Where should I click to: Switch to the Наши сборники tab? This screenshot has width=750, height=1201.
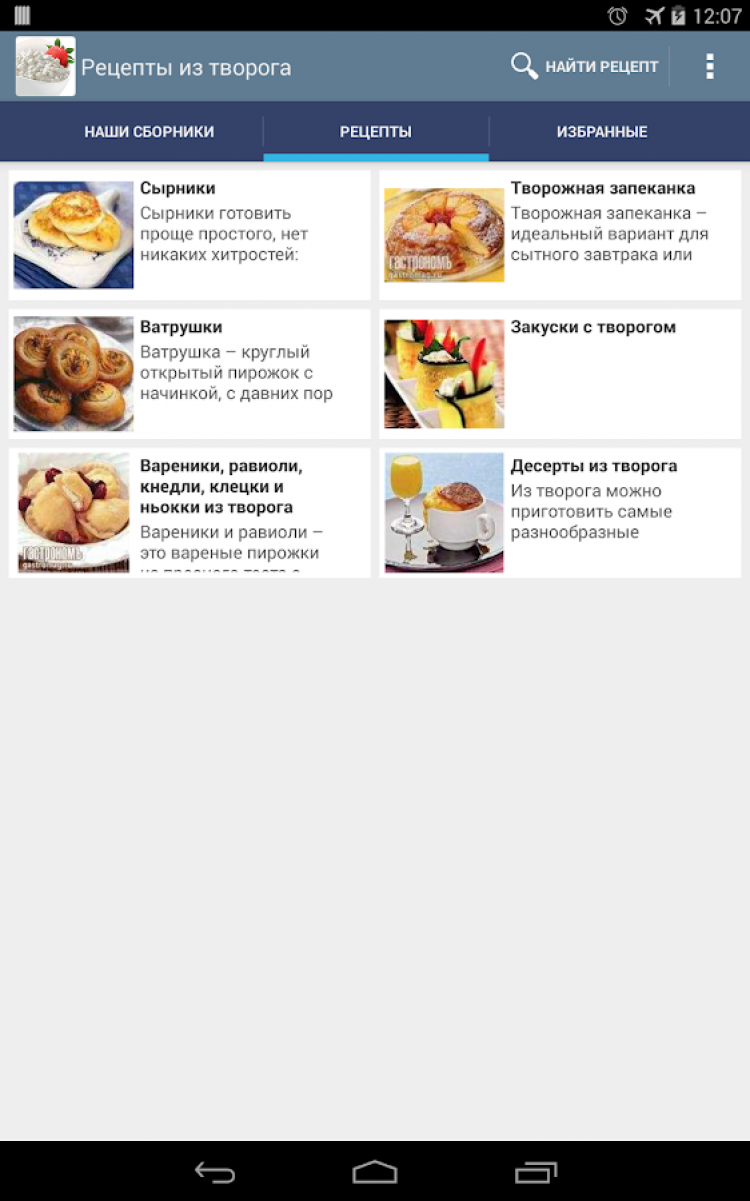(x=149, y=132)
